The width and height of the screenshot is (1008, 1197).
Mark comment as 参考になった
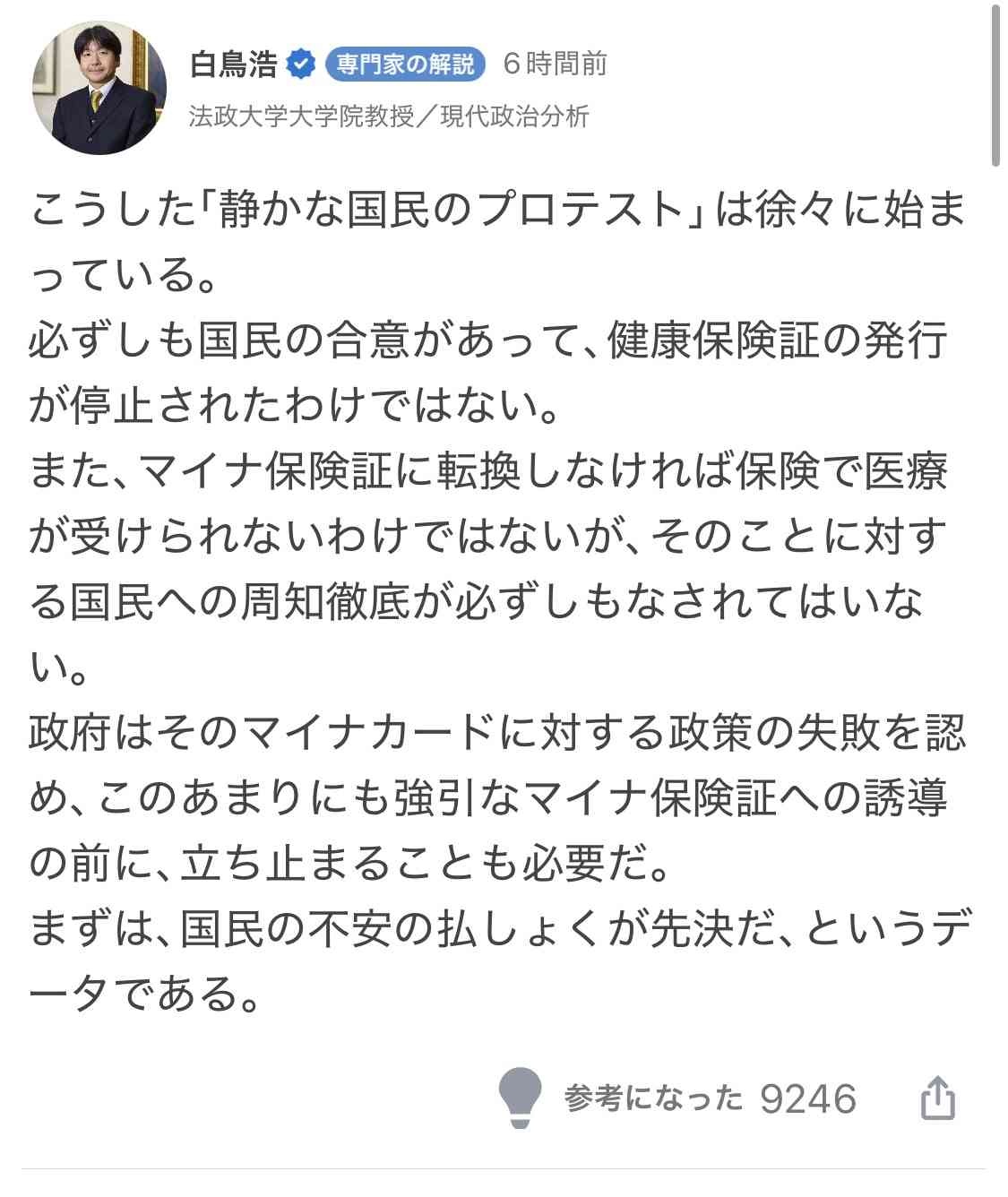521,1098
